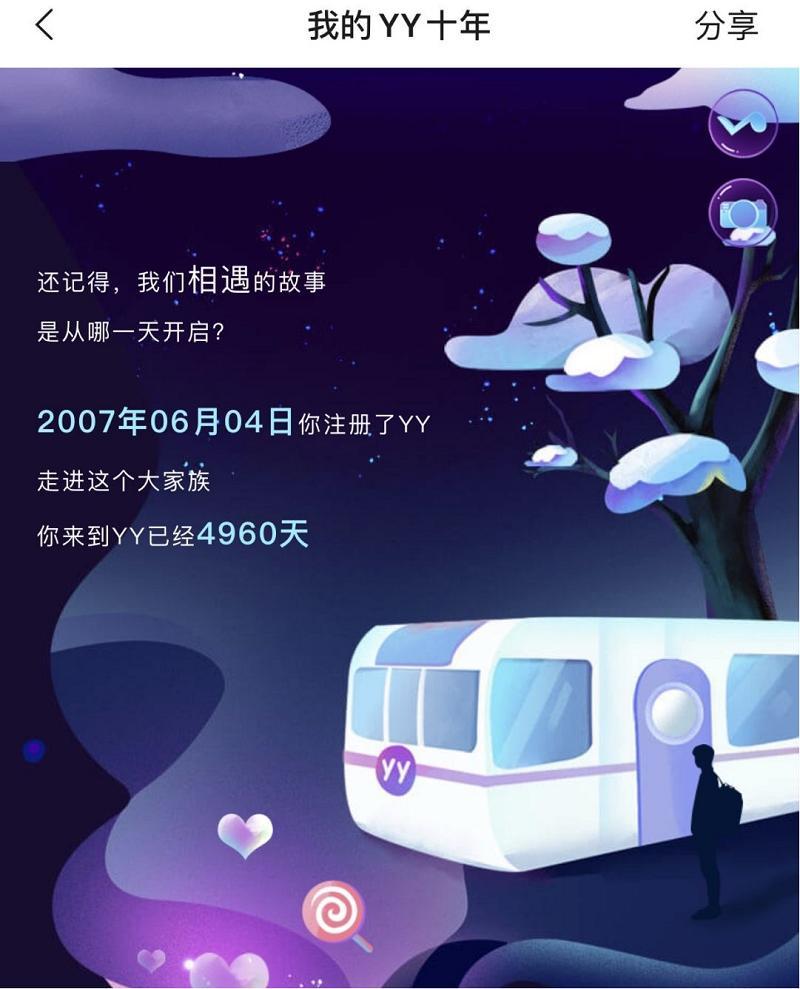The width and height of the screenshot is (800, 989).
Task: Tap 分享 to share this page
Action: pos(727,27)
